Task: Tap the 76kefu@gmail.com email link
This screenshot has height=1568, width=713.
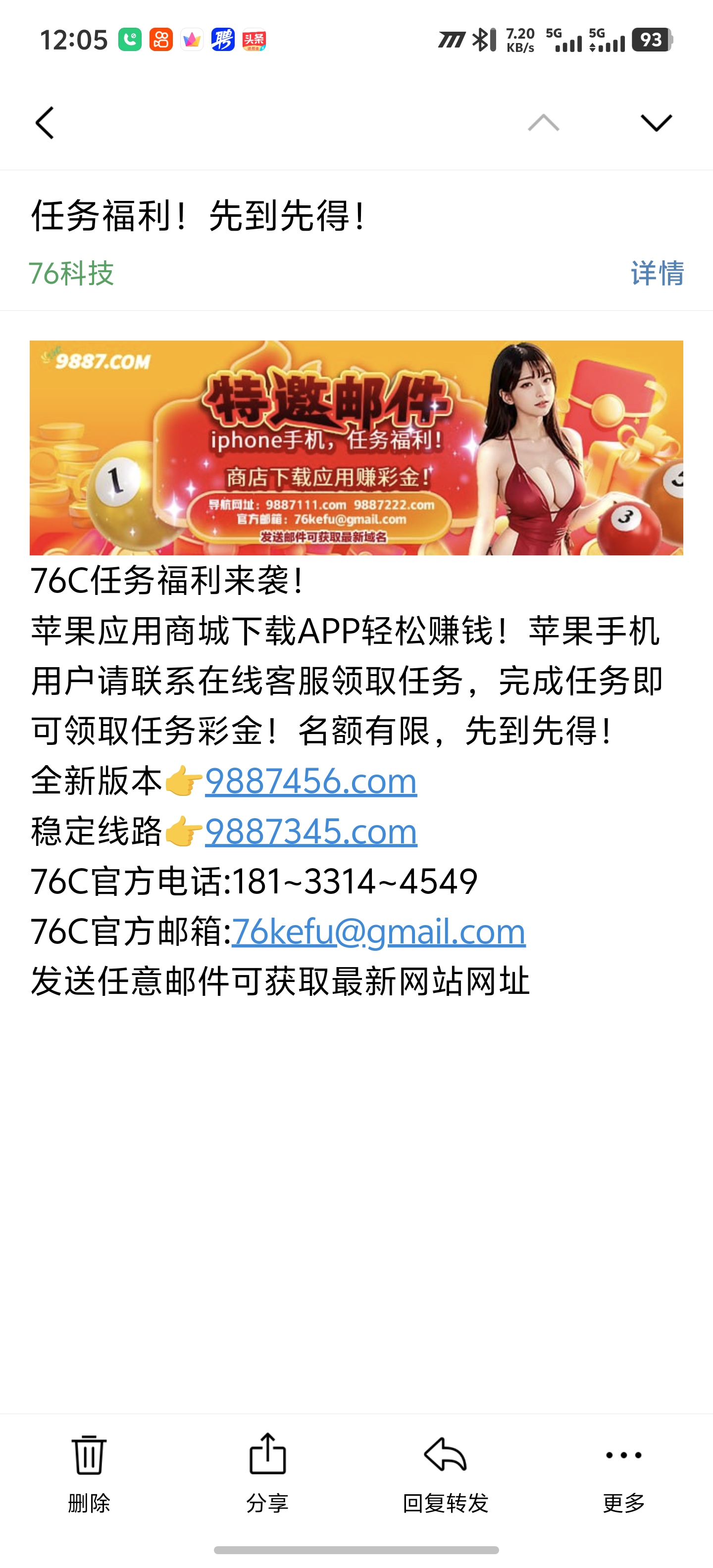Action: click(x=378, y=931)
